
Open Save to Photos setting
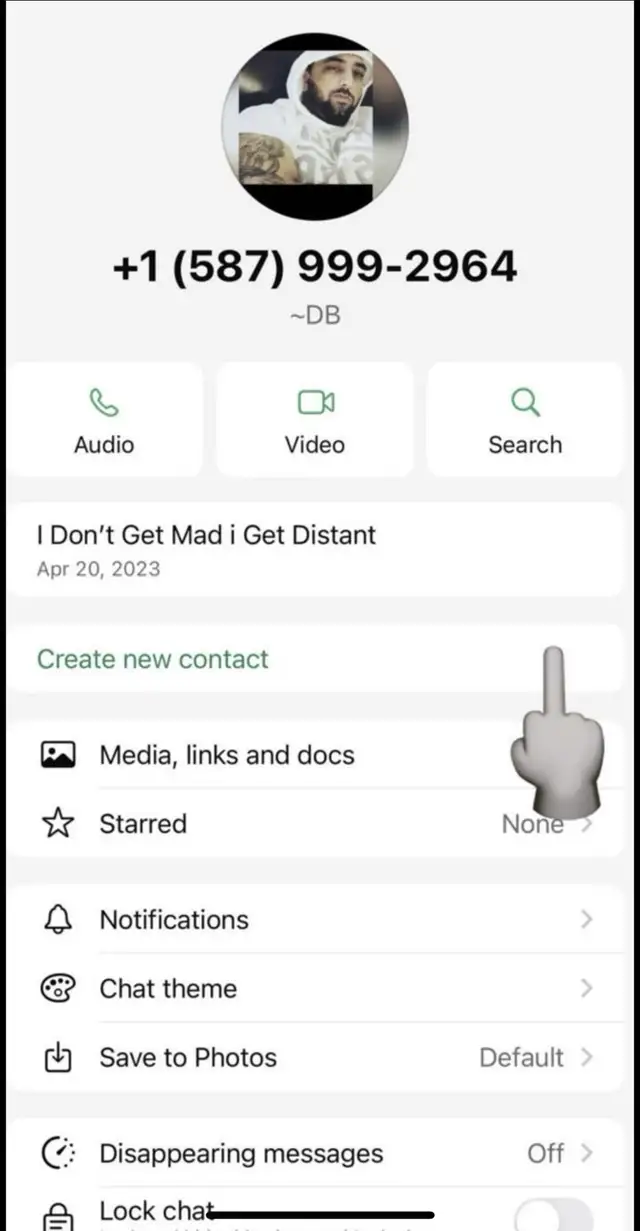[188, 1058]
